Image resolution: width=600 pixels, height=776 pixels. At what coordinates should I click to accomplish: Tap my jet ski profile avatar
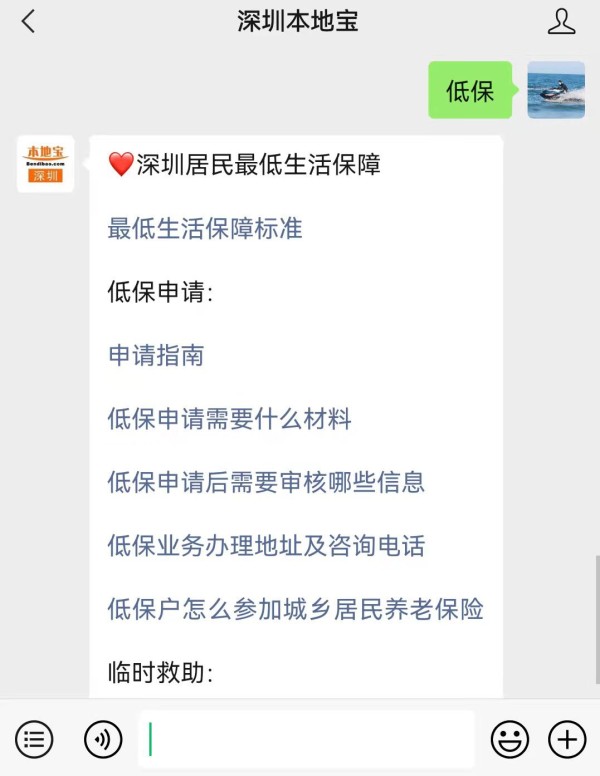(x=556, y=90)
